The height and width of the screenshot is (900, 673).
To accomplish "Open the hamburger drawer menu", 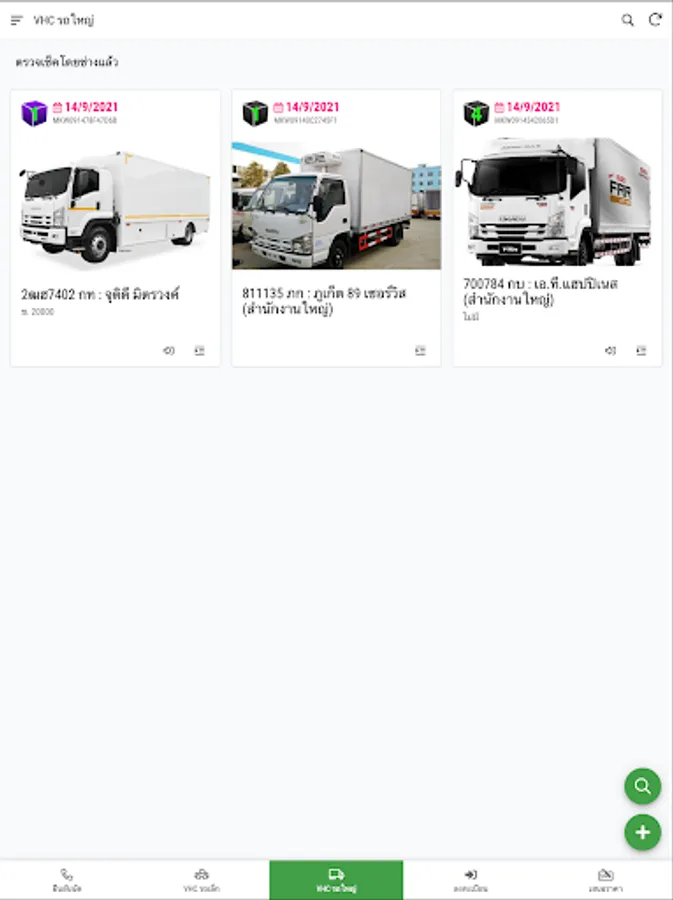I will [16, 20].
